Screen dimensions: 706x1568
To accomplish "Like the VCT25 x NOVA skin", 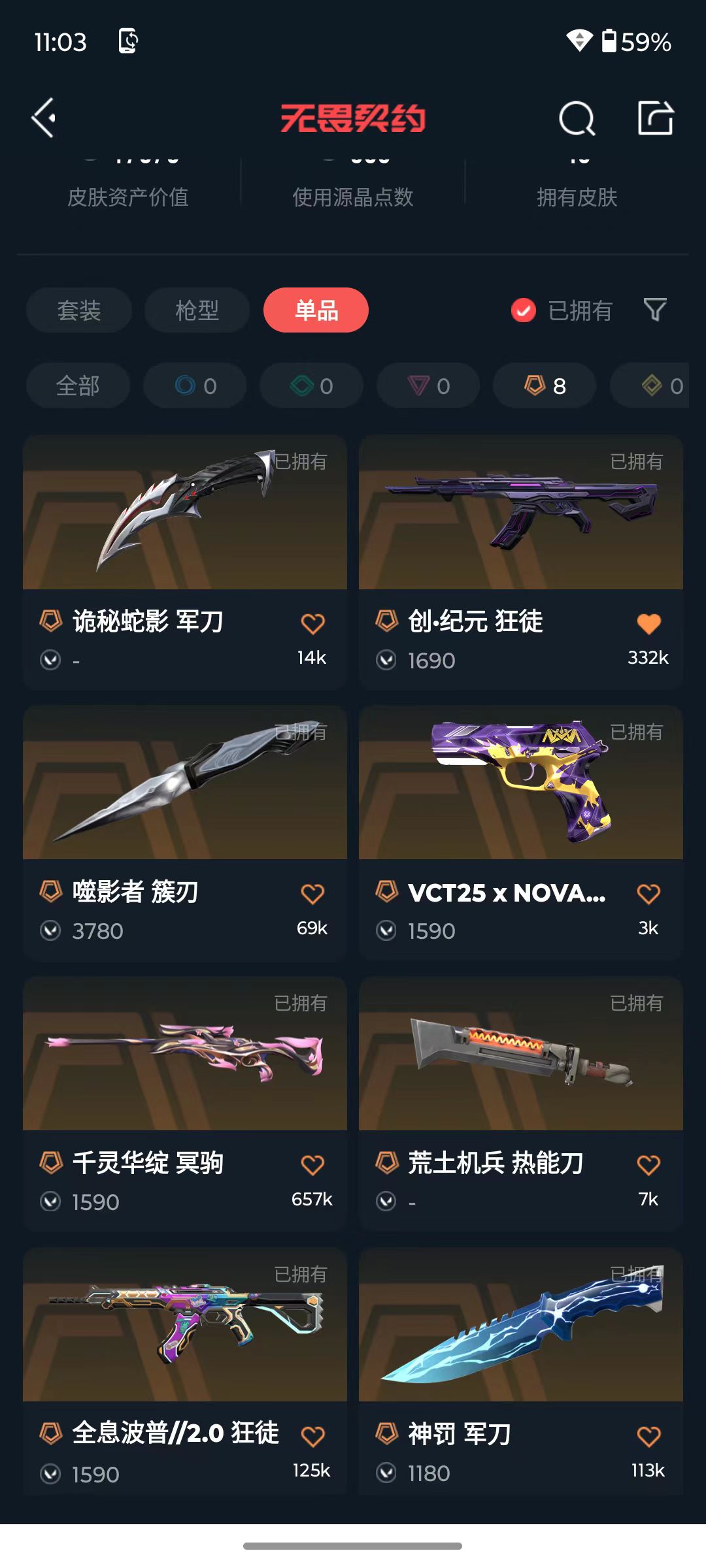I will (x=648, y=894).
